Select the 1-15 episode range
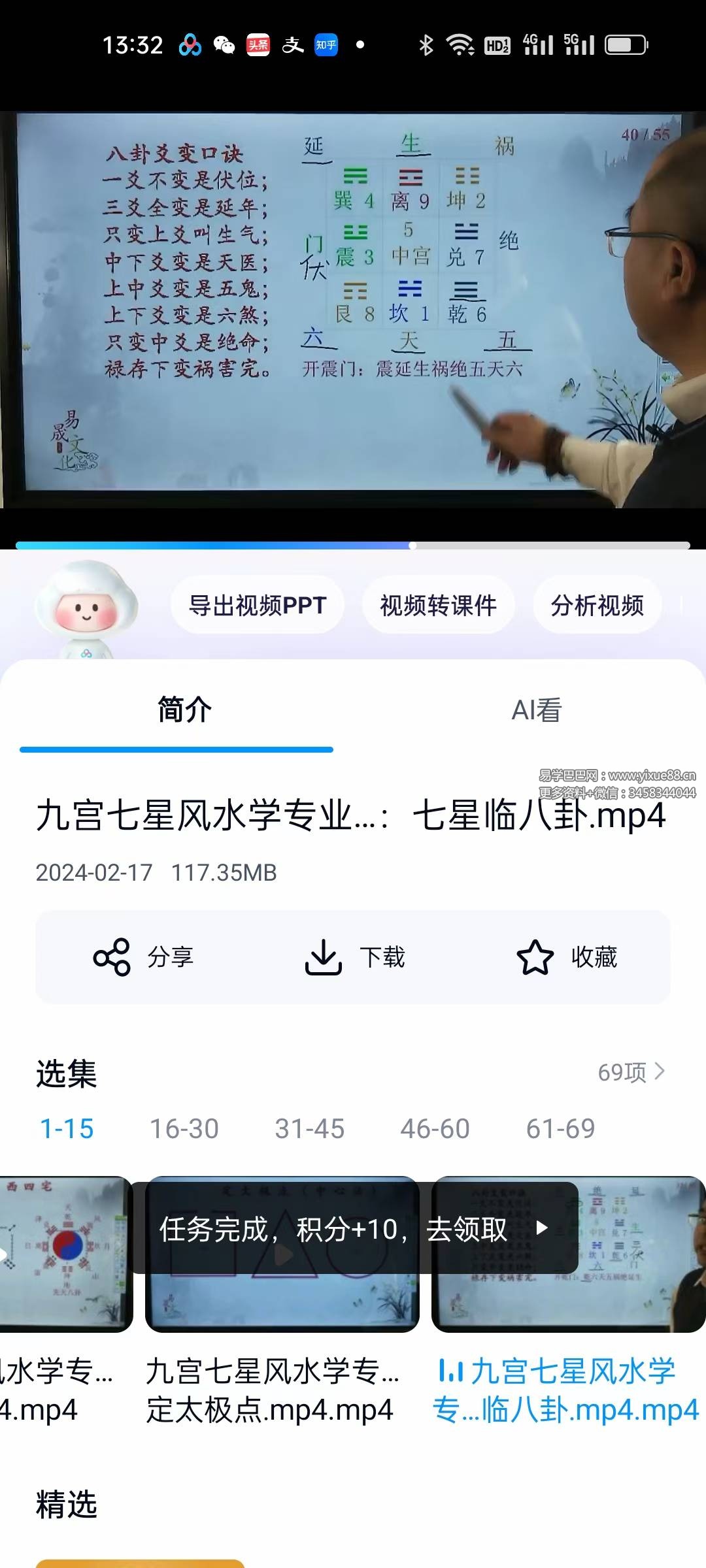The height and width of the screenshot is (1568, 706). coord(67,1128)
